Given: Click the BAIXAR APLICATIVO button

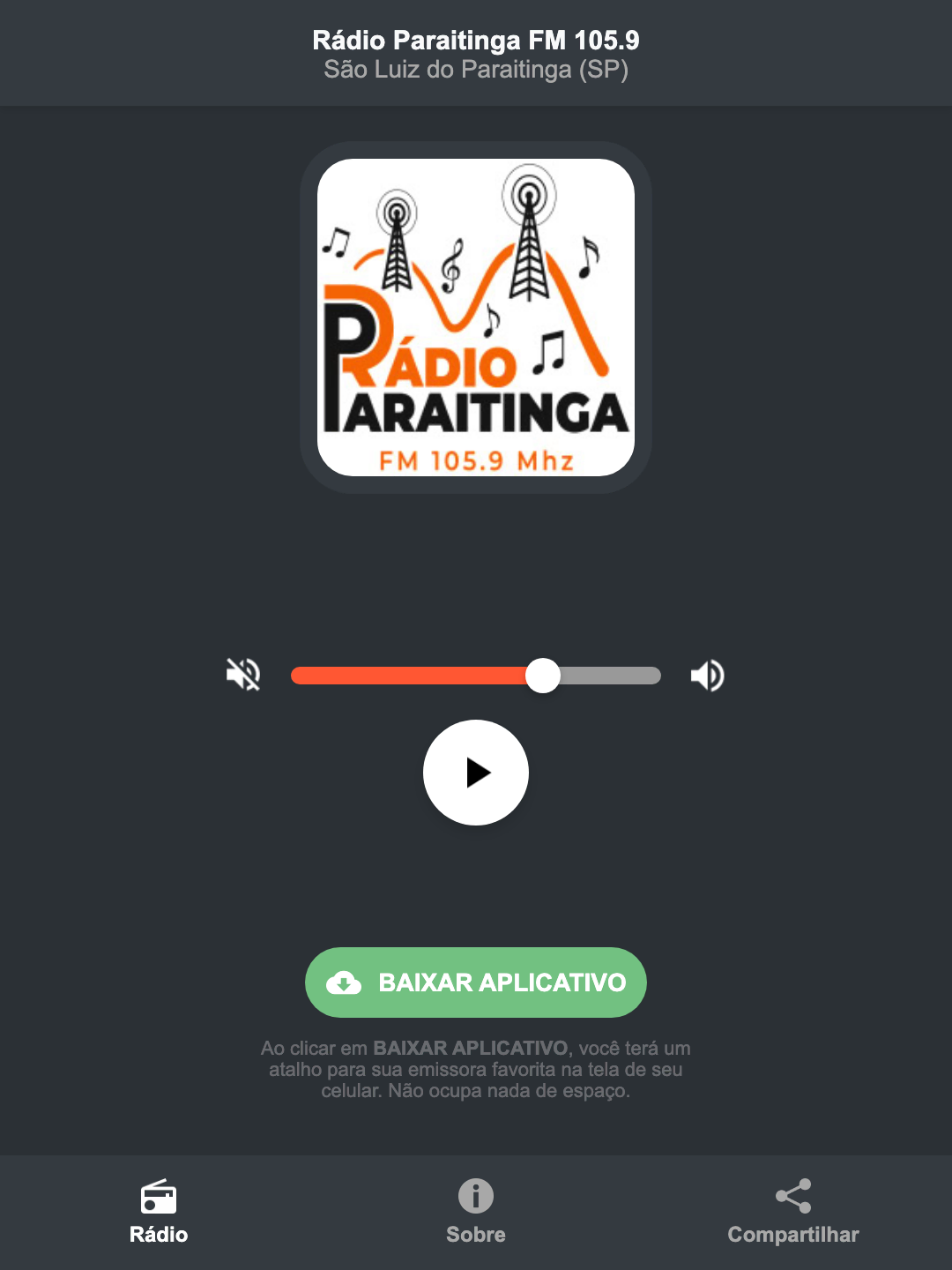Looking at the screenshot, I should click(476, 982).
